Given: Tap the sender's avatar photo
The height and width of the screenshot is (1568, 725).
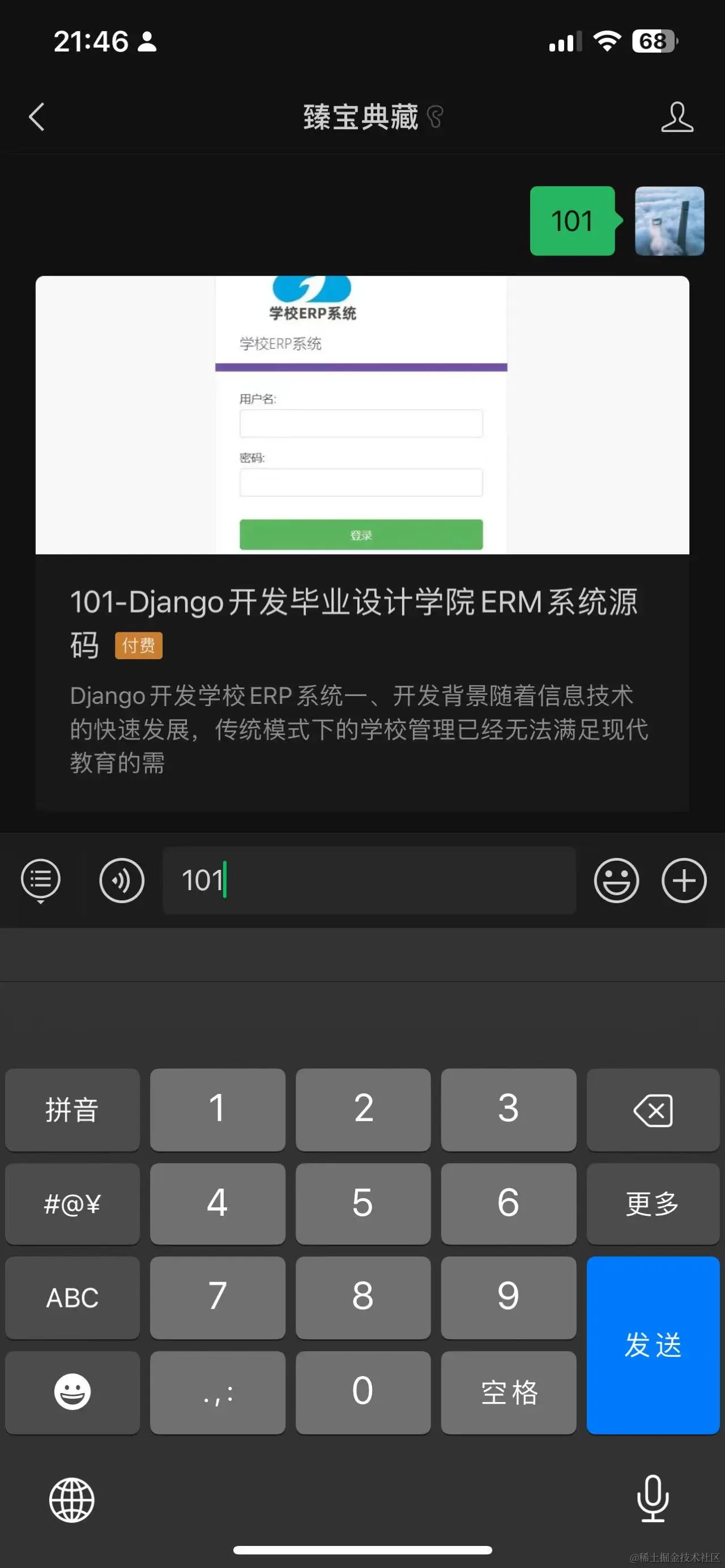Looking at the screenshot, I should pyautogui.click(x=669, y=221).
